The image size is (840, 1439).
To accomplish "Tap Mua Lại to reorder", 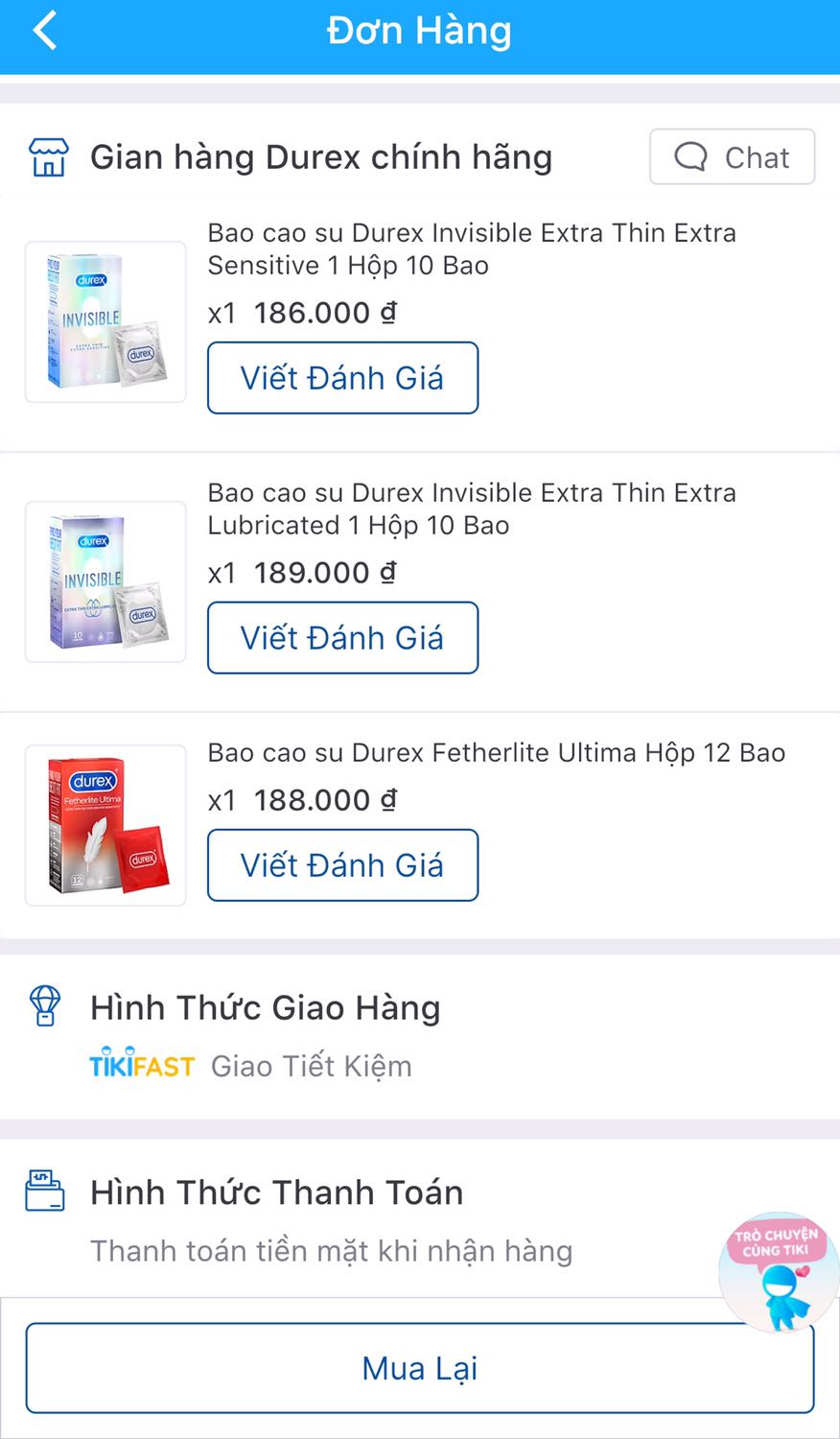I will coord(419,1368).
